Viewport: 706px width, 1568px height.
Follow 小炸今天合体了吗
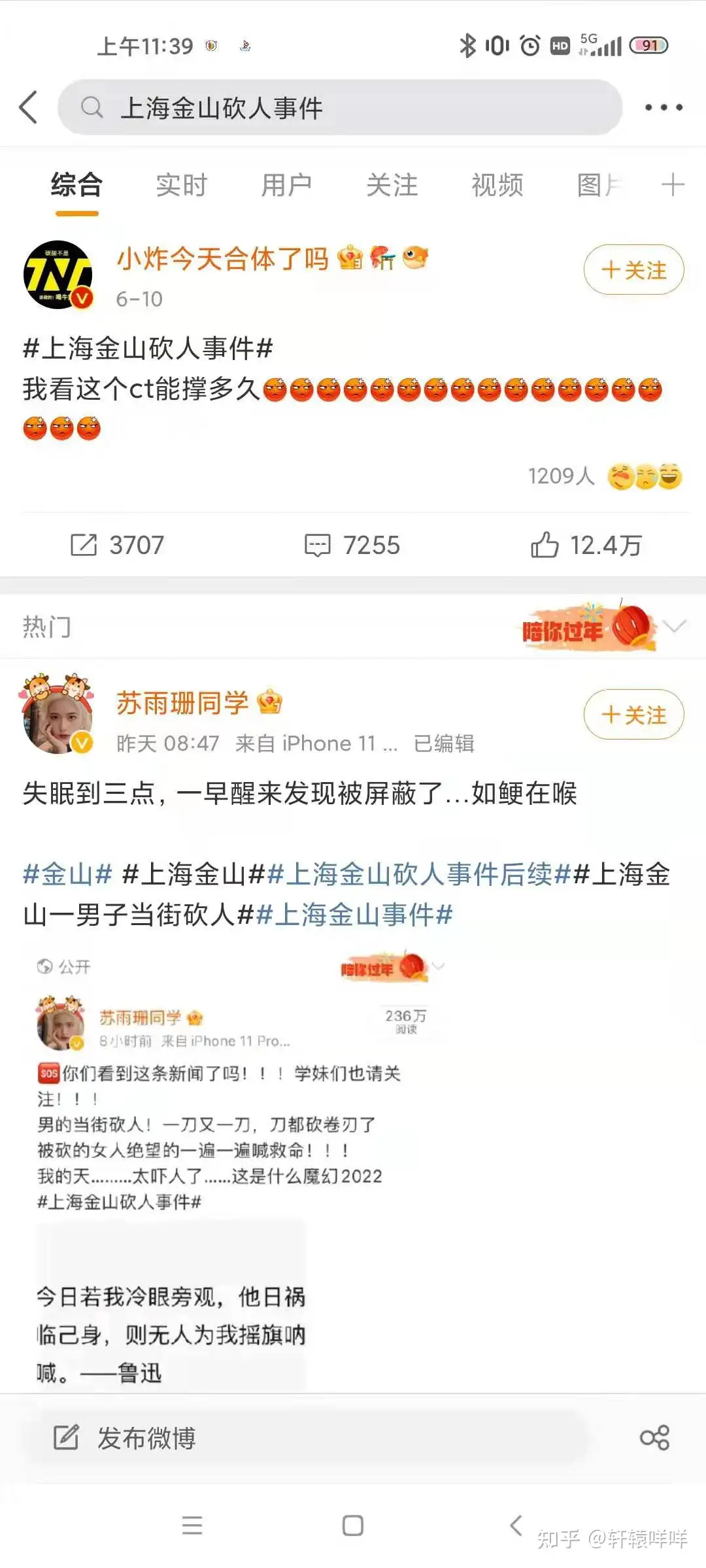[x=633, y=269]
